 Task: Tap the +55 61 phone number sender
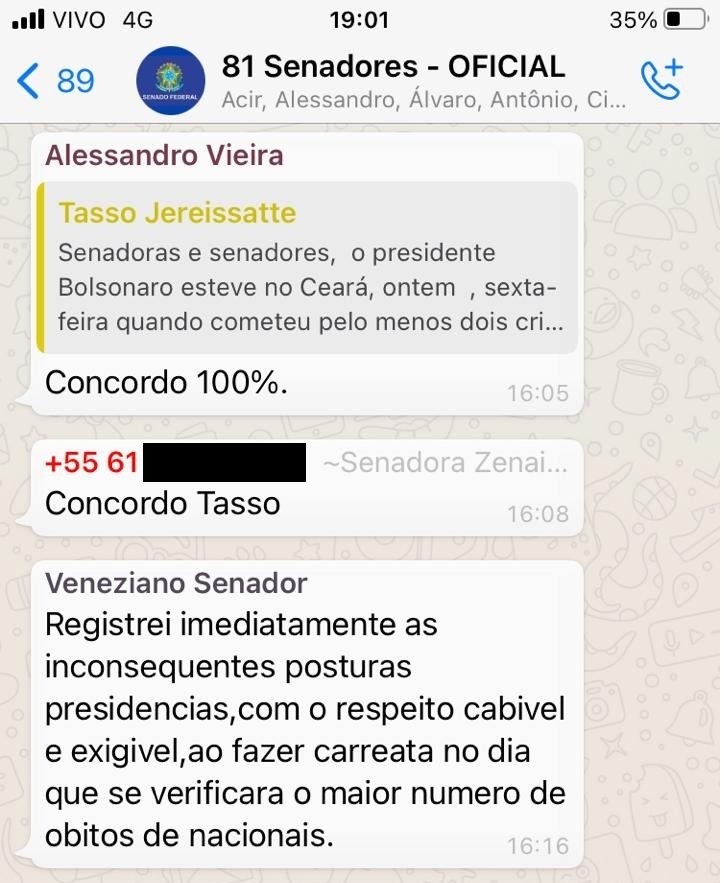92,464
